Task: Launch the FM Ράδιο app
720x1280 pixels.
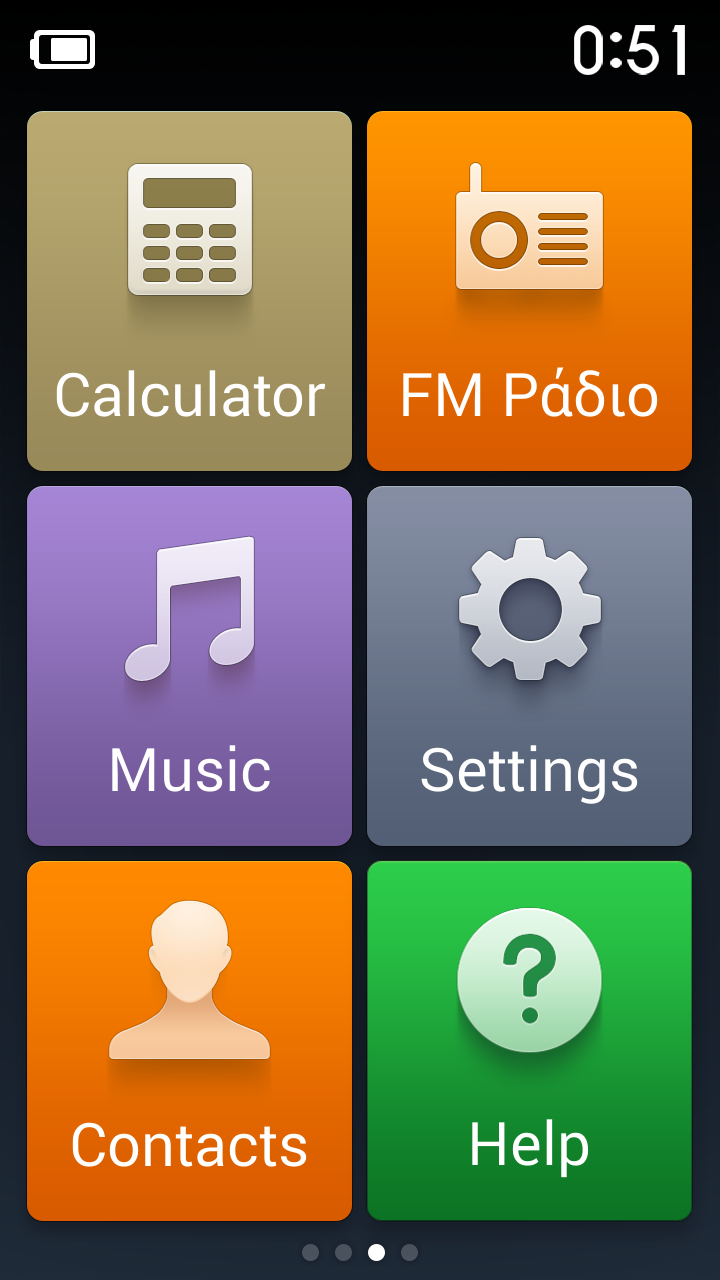Action: [529, 291]
